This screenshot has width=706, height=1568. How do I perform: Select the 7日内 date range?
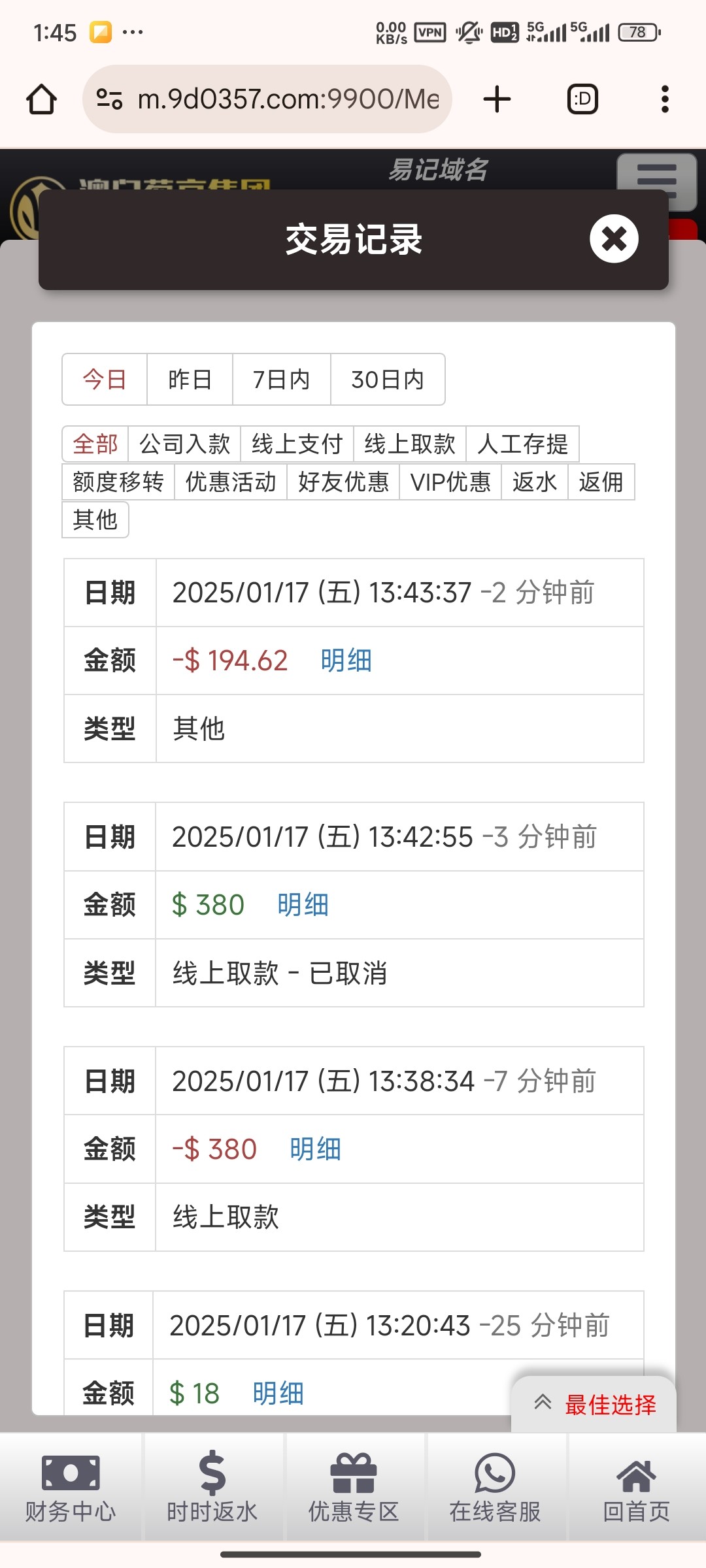pyautogui.click(x=282, y=380)
